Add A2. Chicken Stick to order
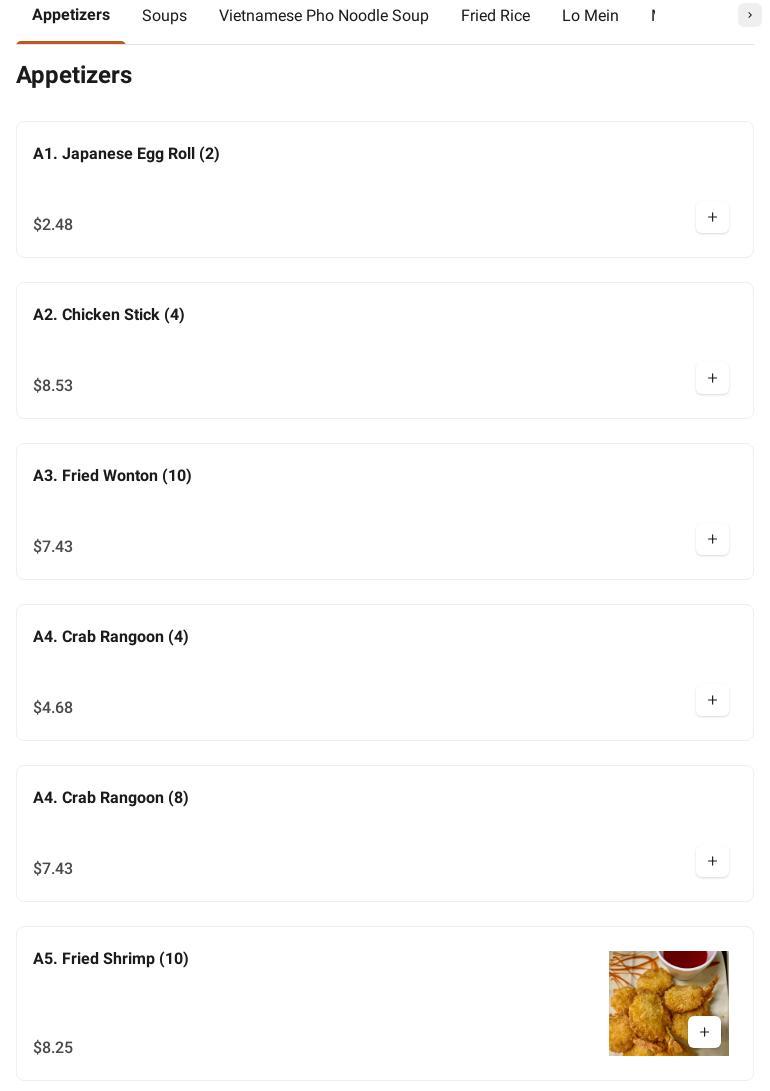The height and width of the screenshot is (1091, 770). [712, 378]
